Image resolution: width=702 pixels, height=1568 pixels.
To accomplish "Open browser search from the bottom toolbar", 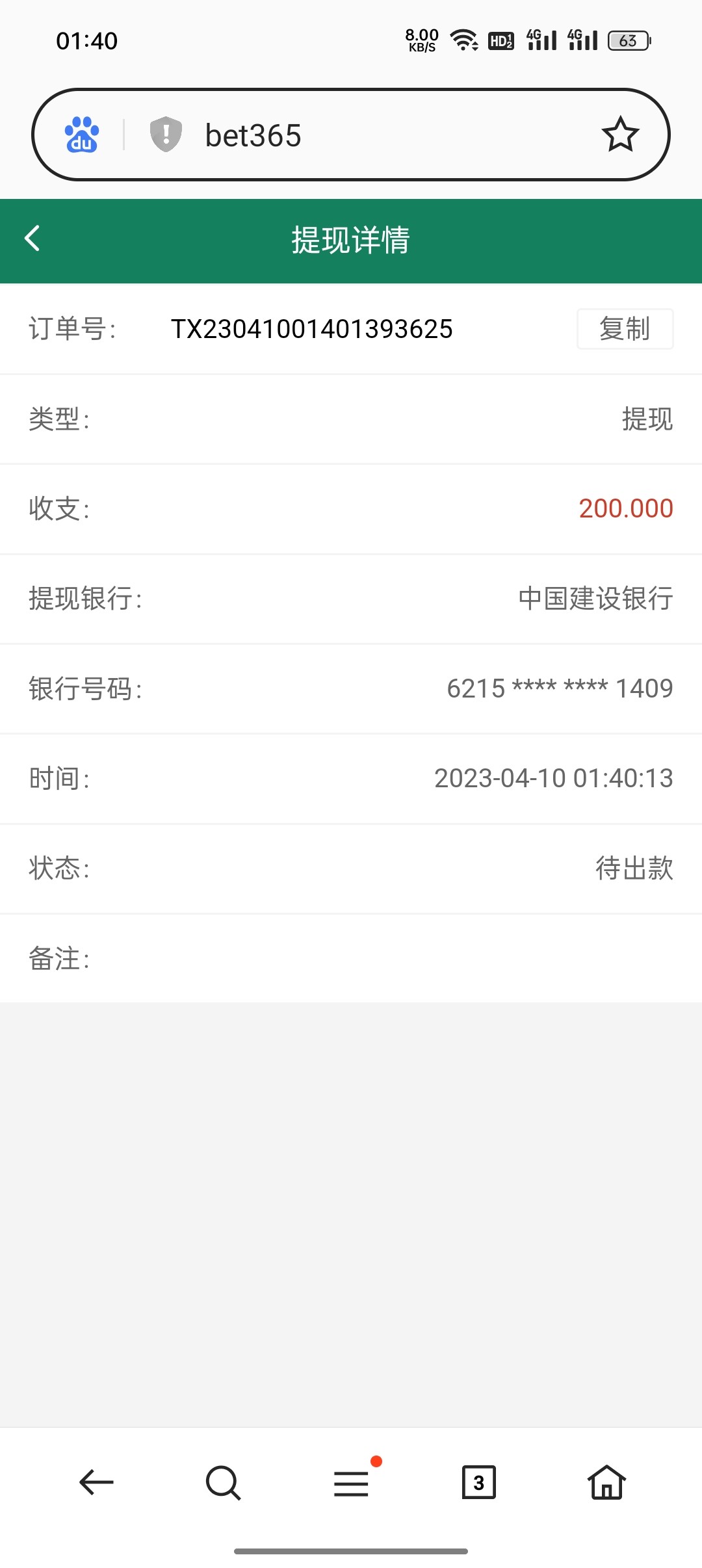I will 223,1482.
